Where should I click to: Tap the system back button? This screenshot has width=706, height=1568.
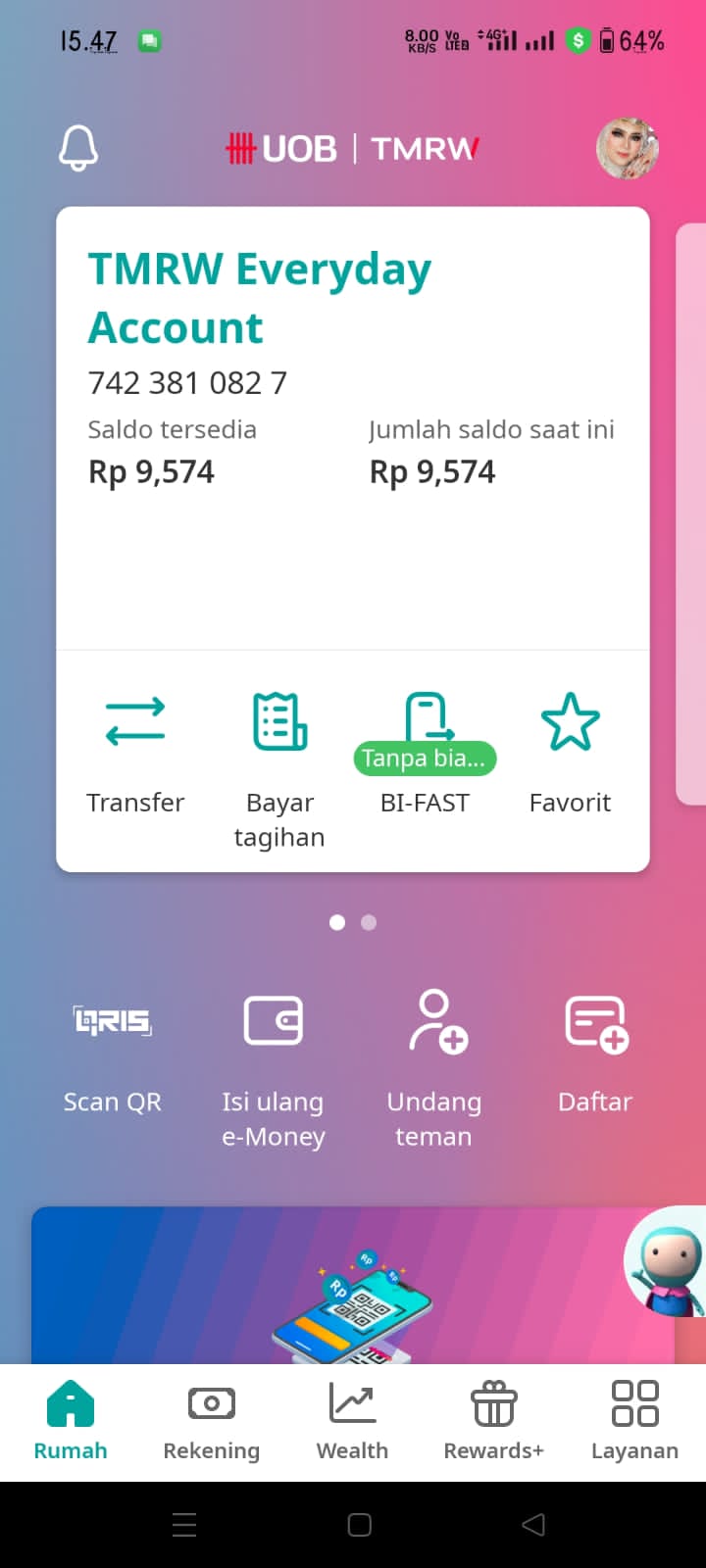tap(533, 1524)
